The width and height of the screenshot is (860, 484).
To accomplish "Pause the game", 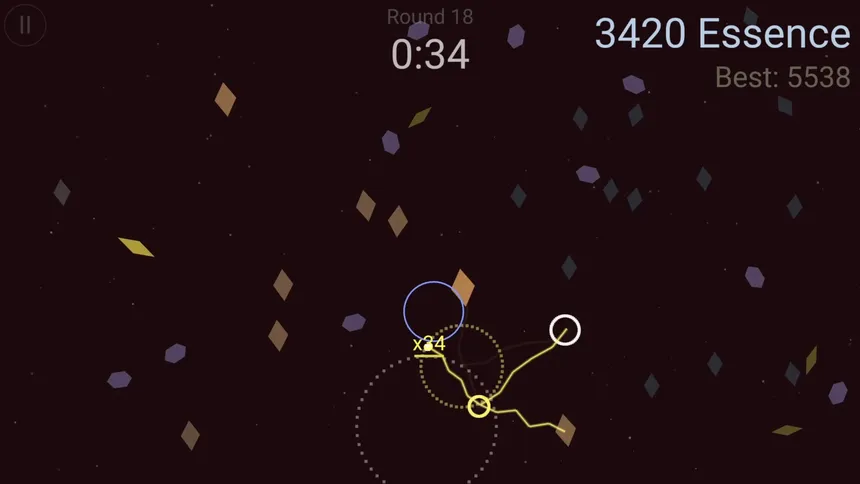I will (x=25, y=25).
